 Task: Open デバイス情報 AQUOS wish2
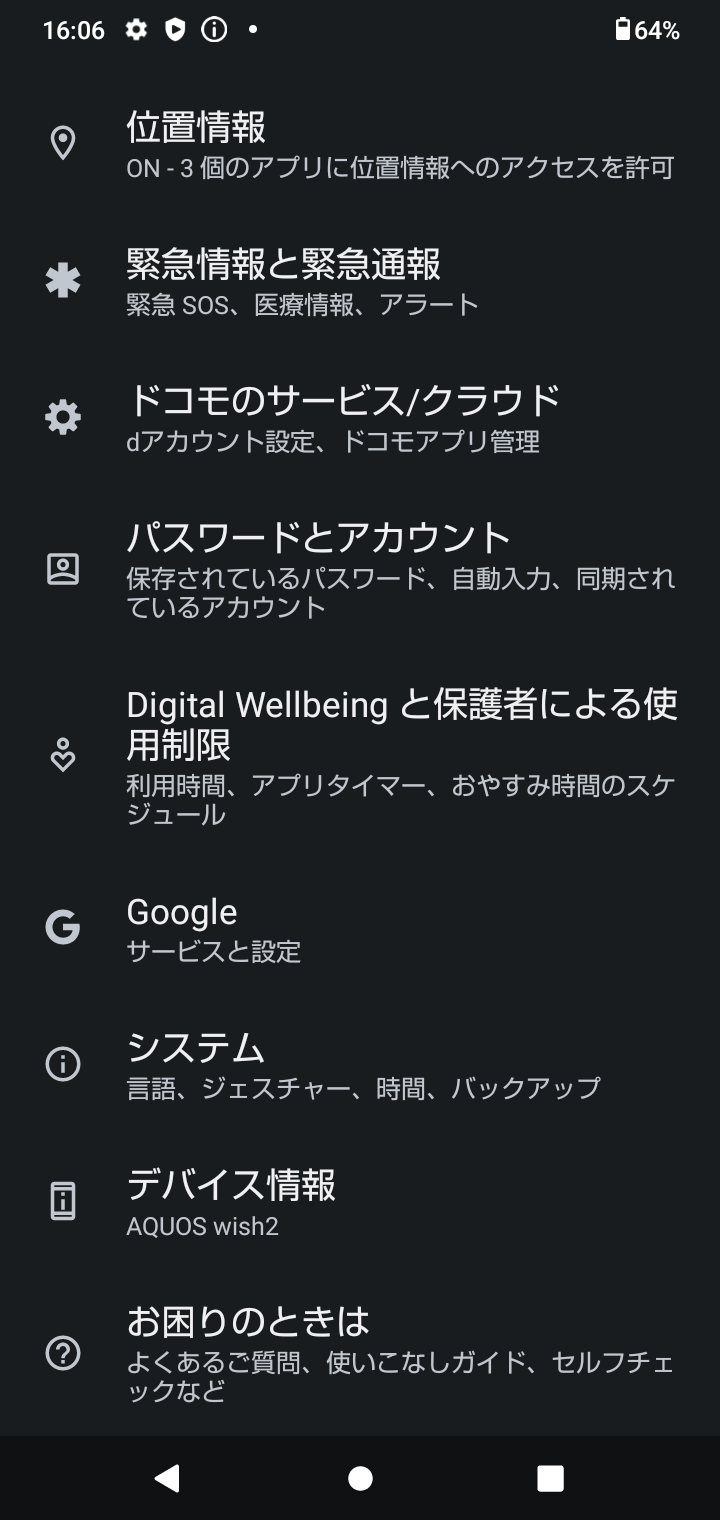click(360, 1201)
